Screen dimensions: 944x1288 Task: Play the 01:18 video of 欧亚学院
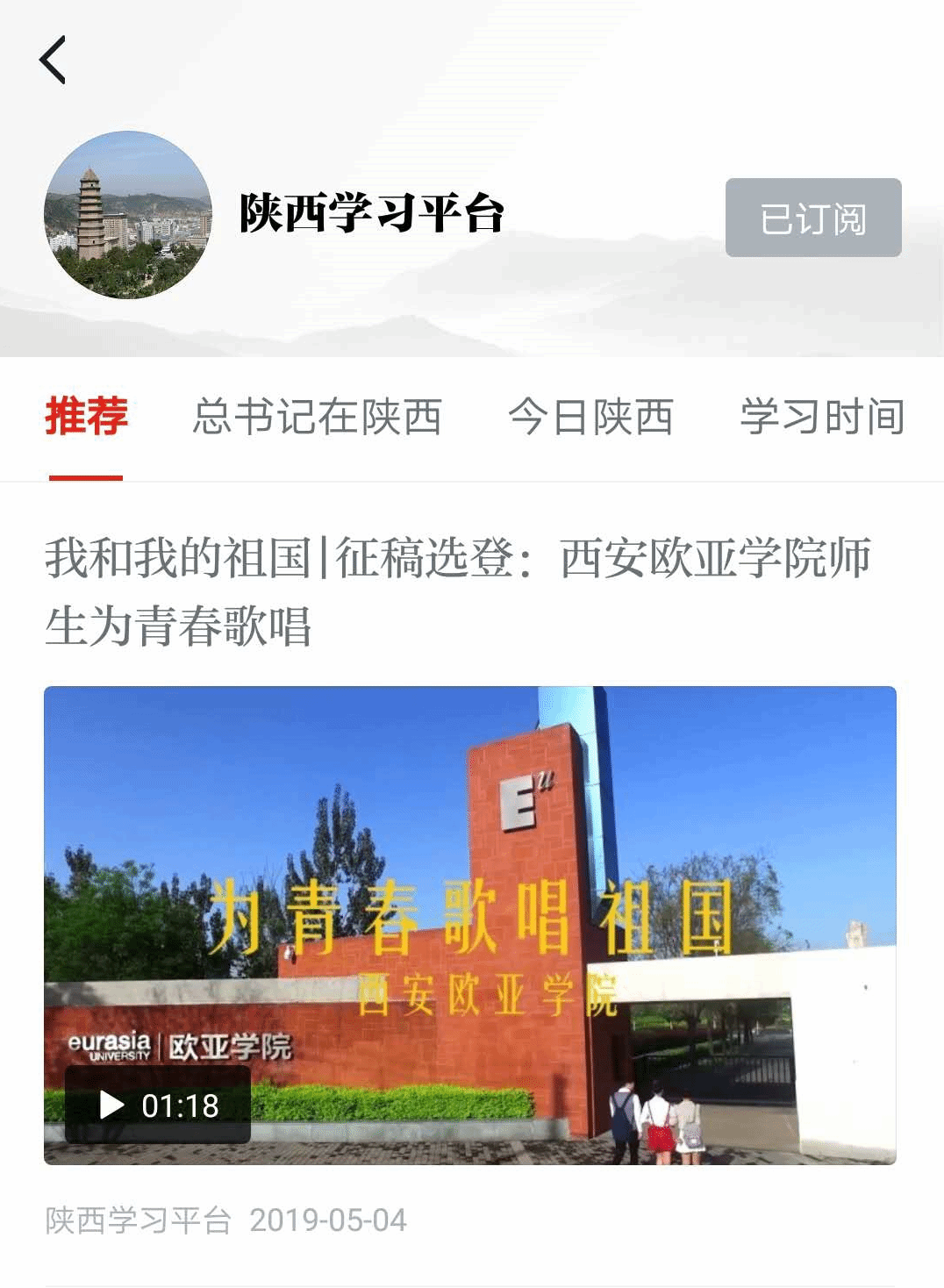[x=158, y=1106]
